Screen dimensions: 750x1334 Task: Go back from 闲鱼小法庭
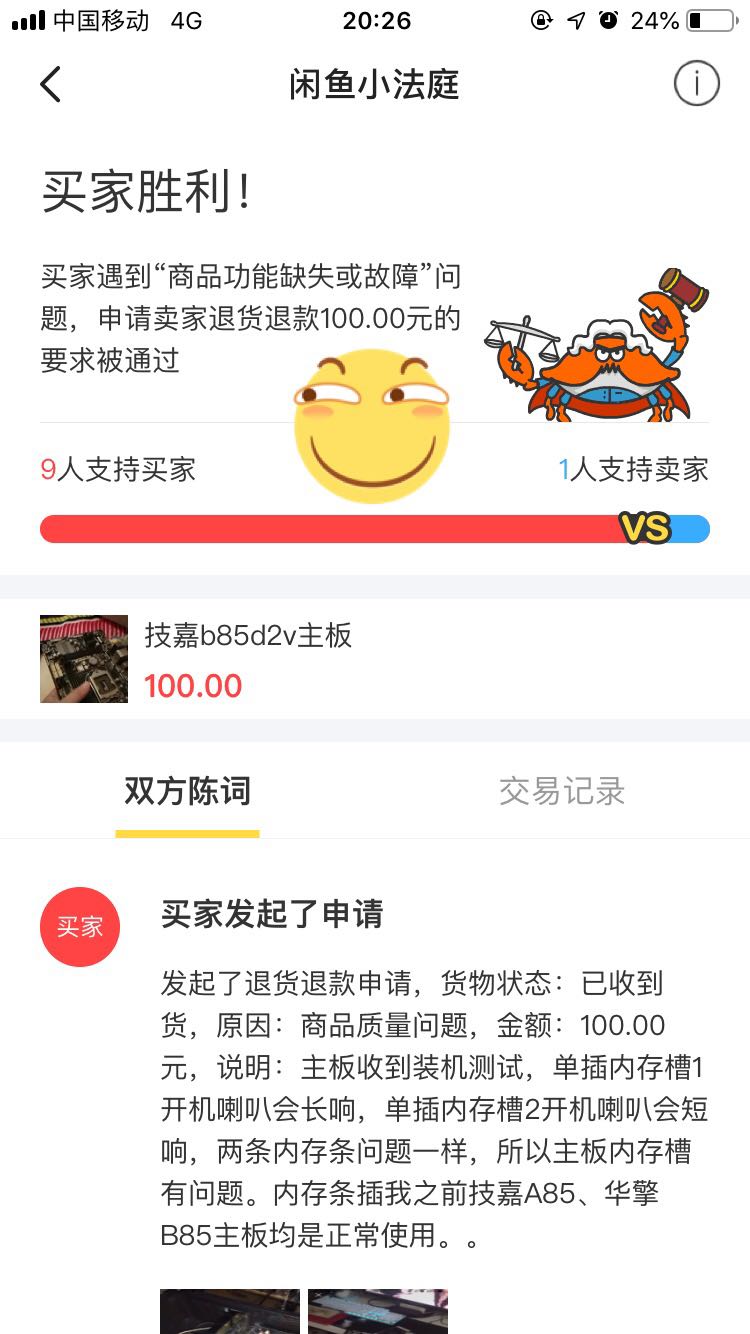[x=51, y=85]
